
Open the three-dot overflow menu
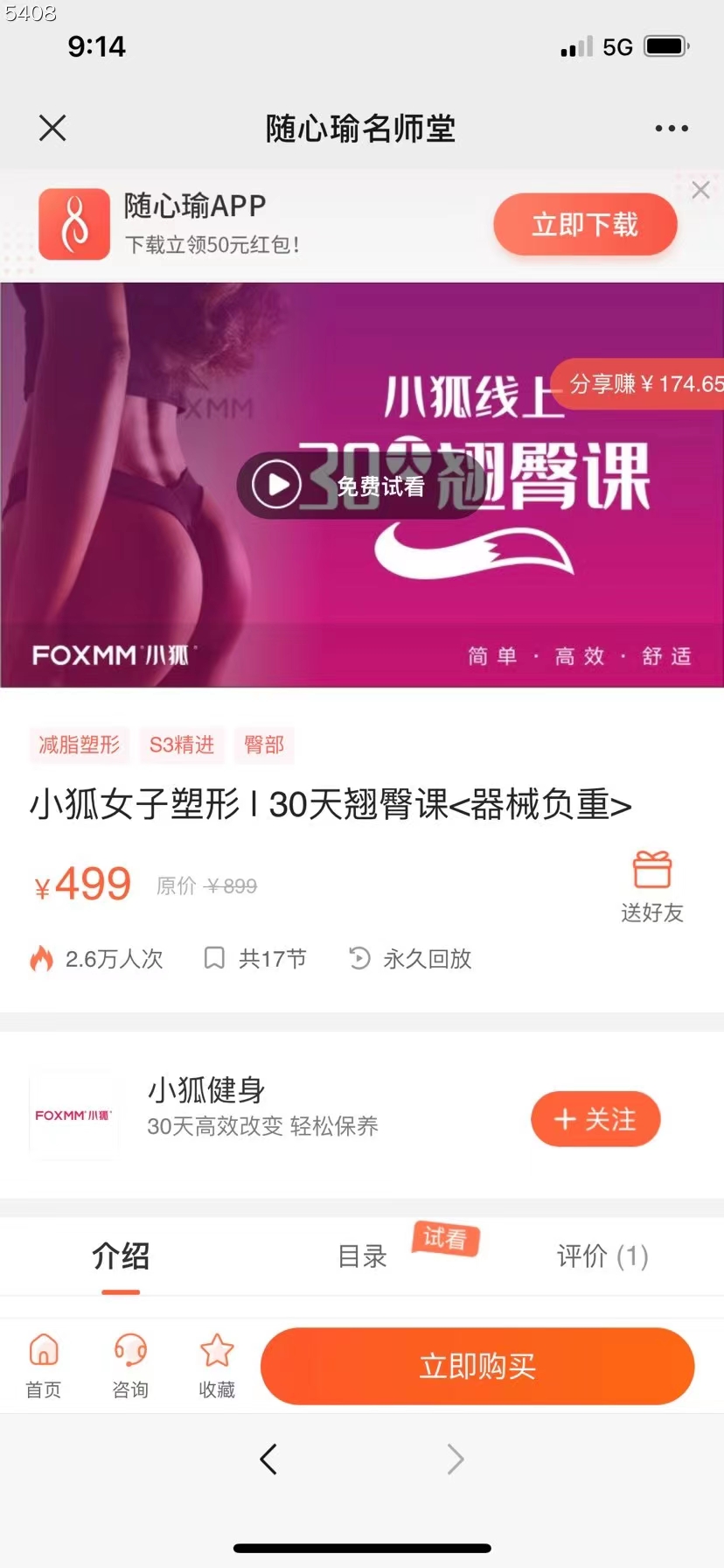pos(672,129)
